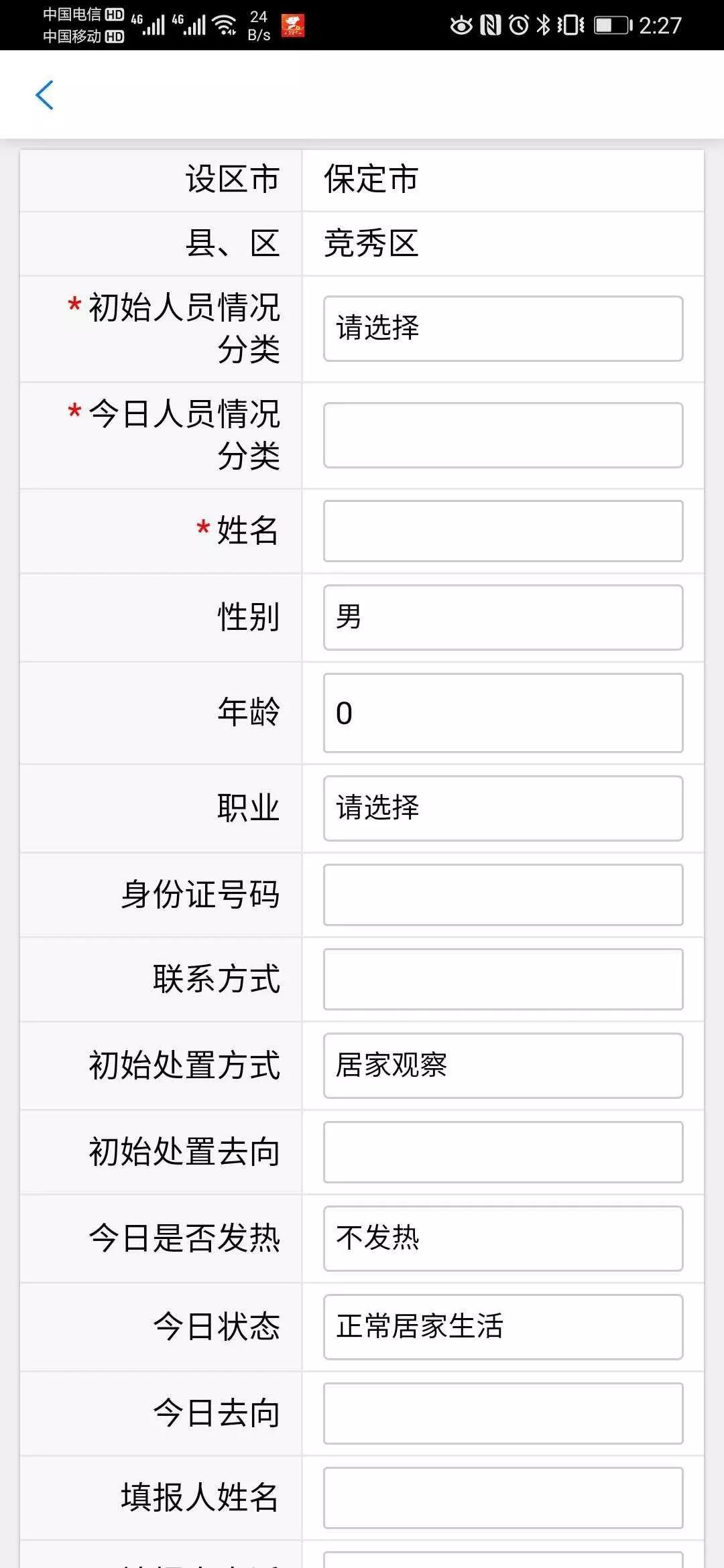Change 今日状态 from 正常居家生活
The image size is (724, 1568).
[x=503, y=1327]
